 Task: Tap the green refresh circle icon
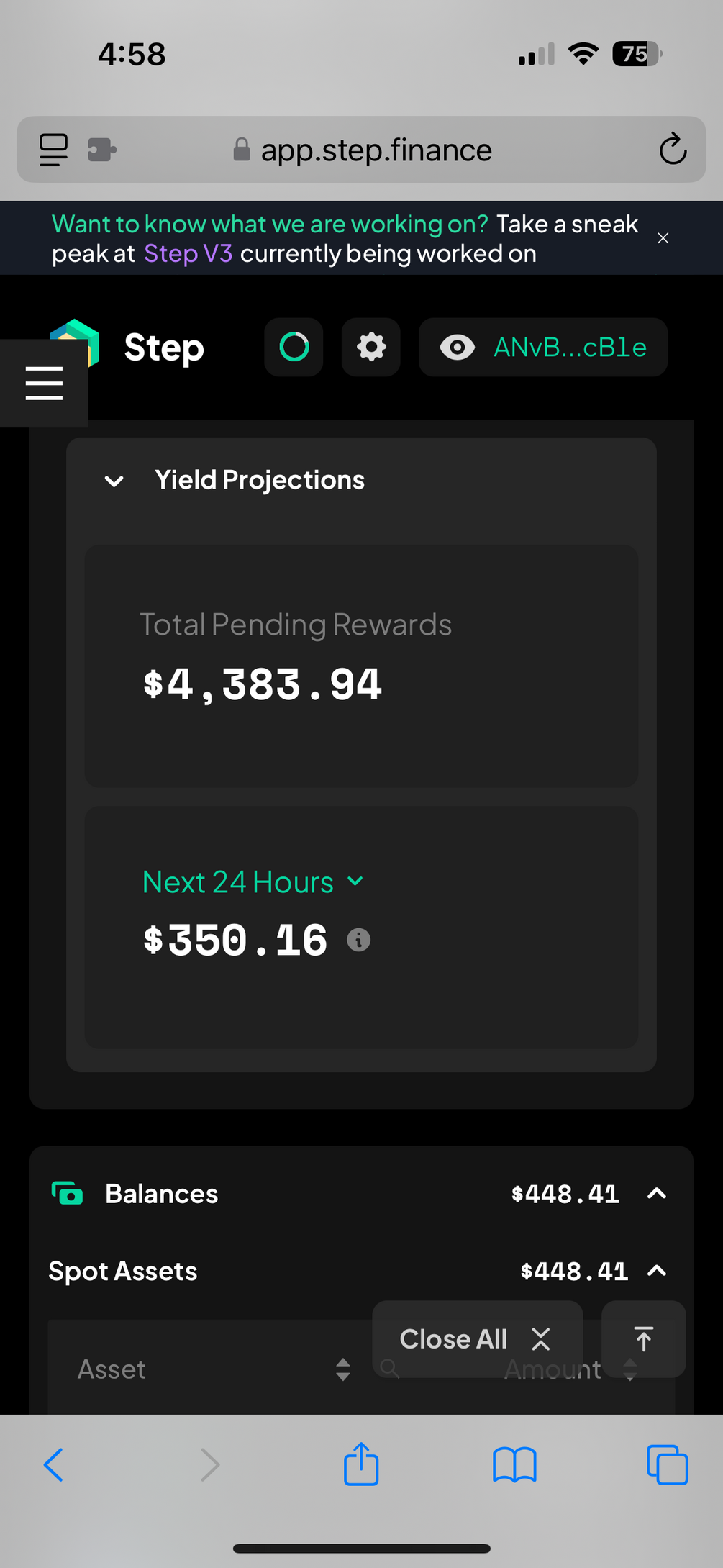[294, 348]
